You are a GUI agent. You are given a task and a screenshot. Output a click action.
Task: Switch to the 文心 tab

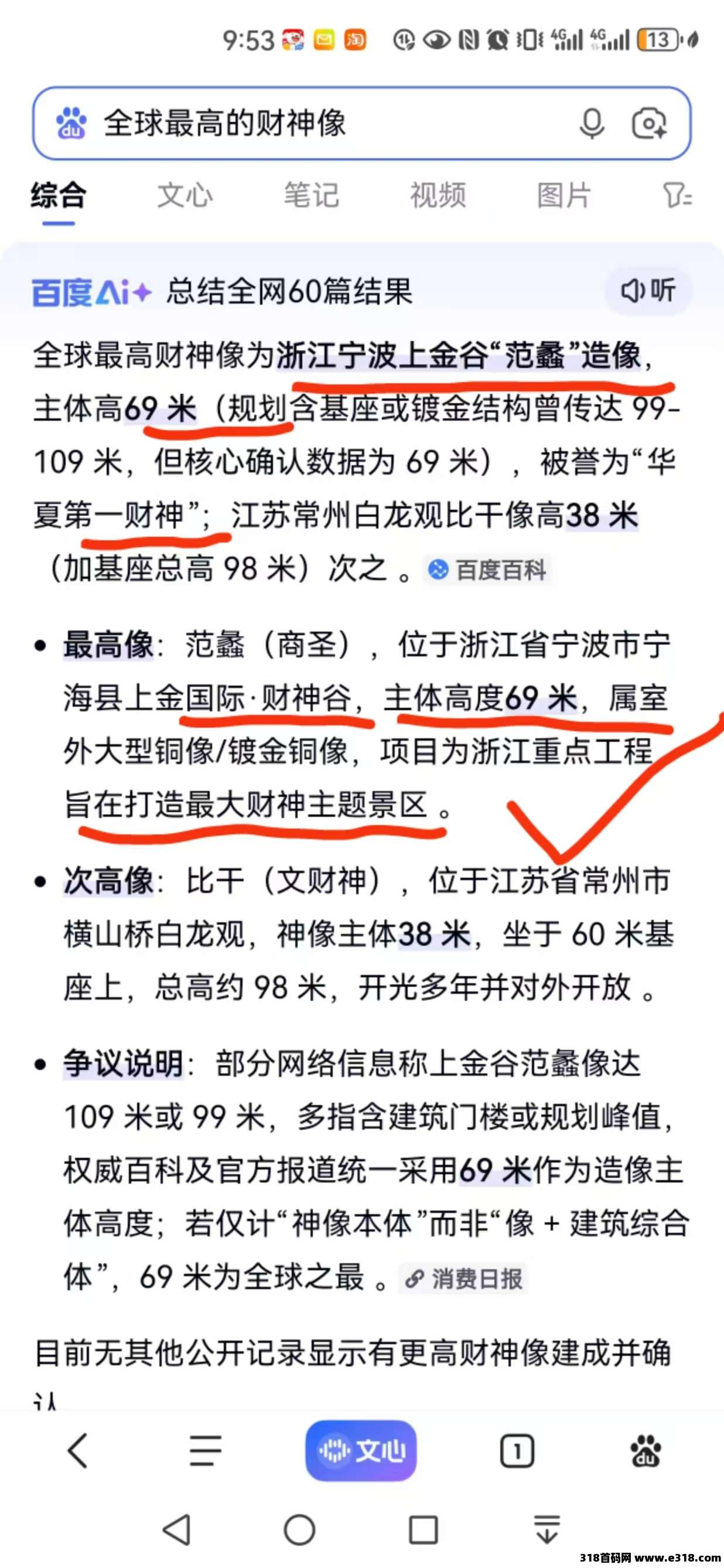click(x=185, y=196)
